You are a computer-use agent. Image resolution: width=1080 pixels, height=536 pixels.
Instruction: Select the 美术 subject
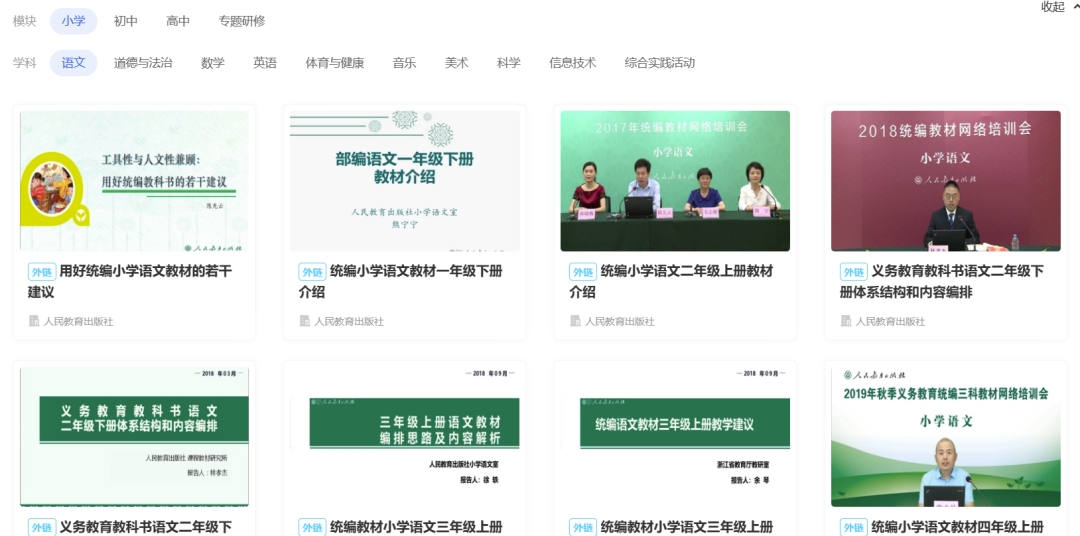tap(456, 63)
